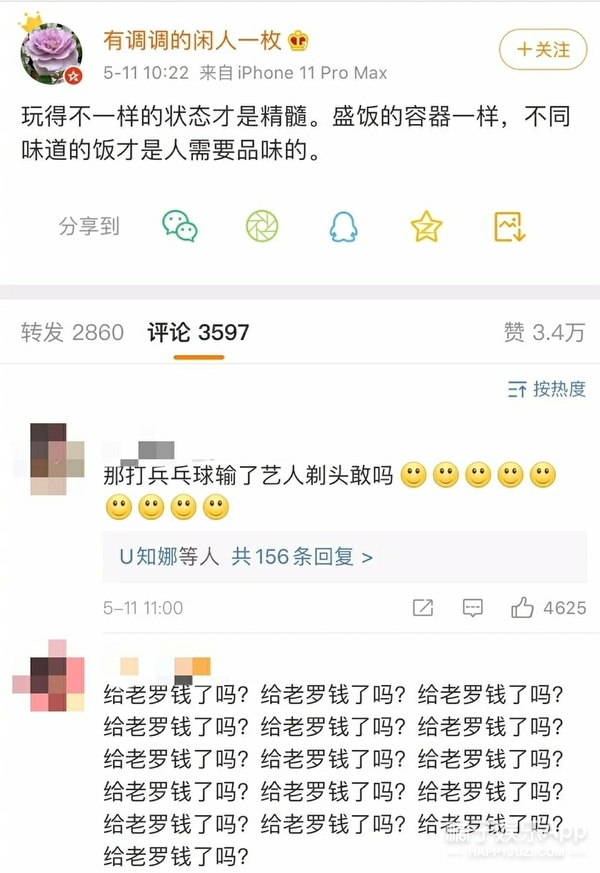Share the post to QQ
This screenshot has height=873, width=600.
344,227
